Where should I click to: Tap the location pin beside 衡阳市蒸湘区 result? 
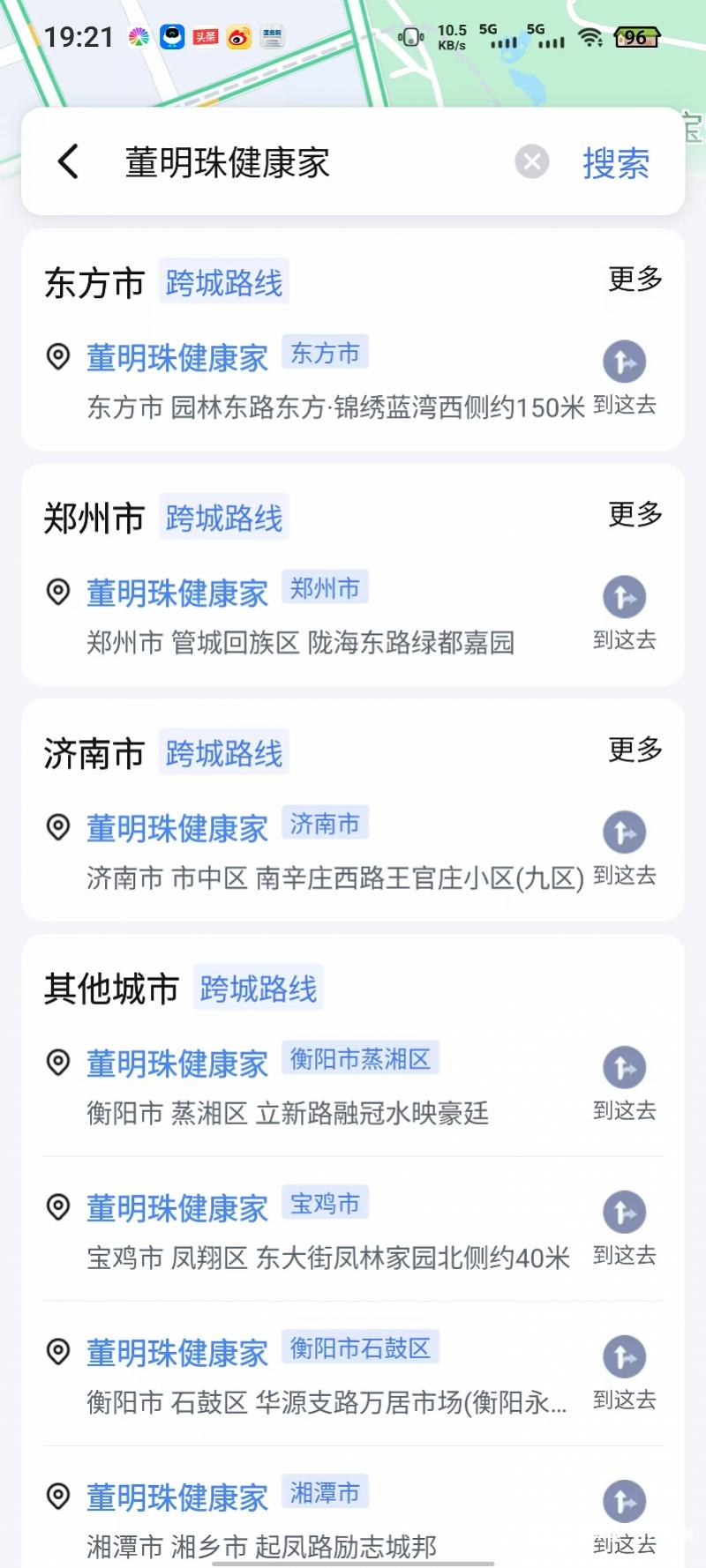57,1064
